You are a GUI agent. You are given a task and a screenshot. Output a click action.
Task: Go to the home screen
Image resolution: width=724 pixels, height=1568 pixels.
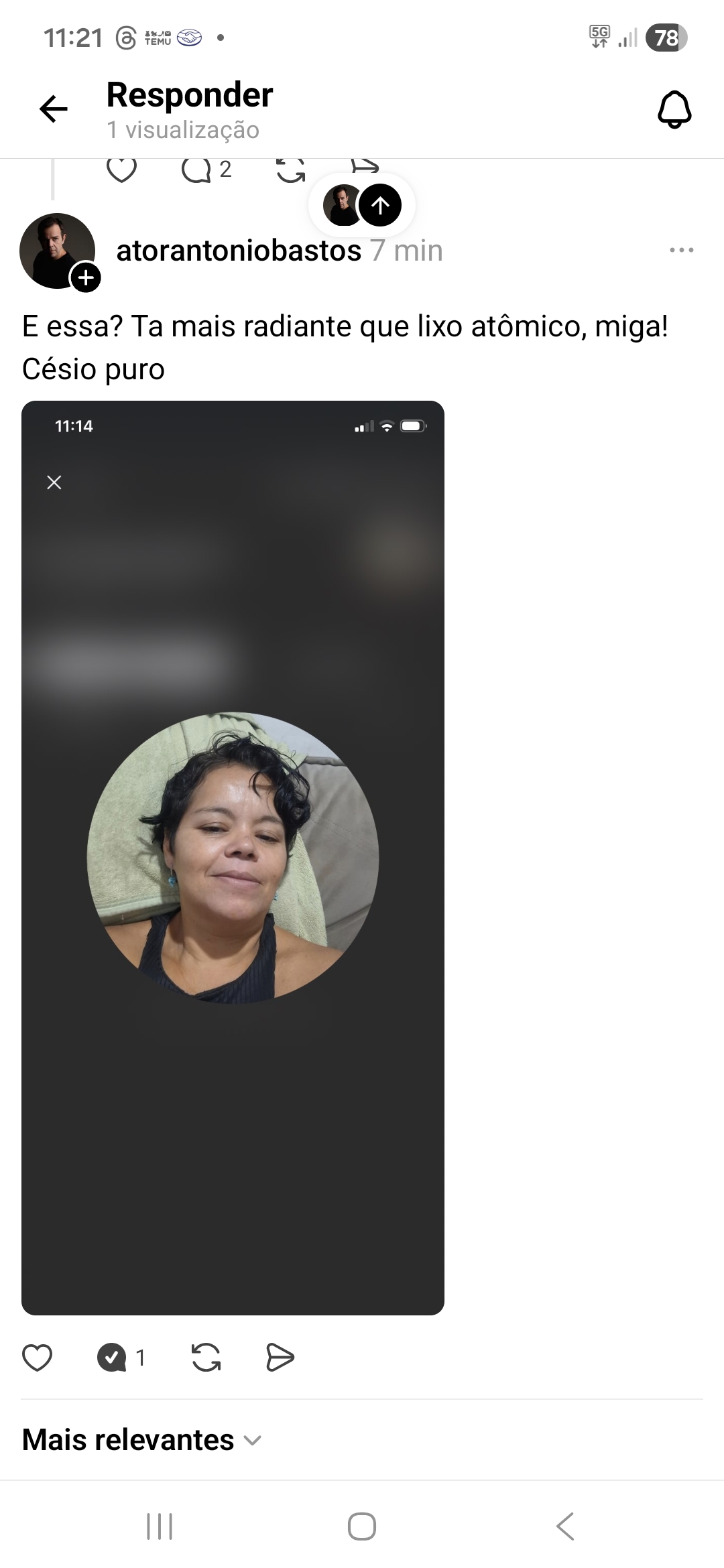pyautogui.click(x=362, y=1526)
